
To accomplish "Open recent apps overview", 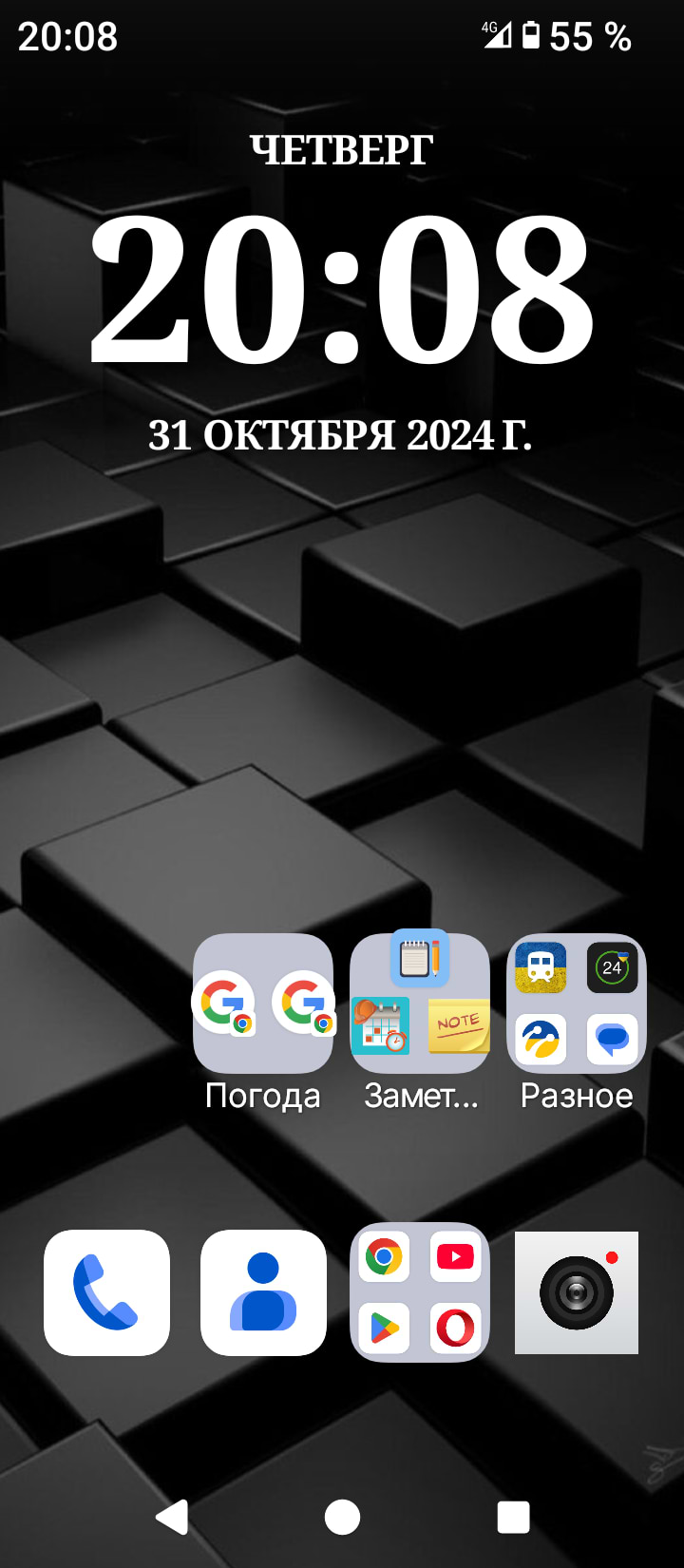I will click(x=513, y=1517).
